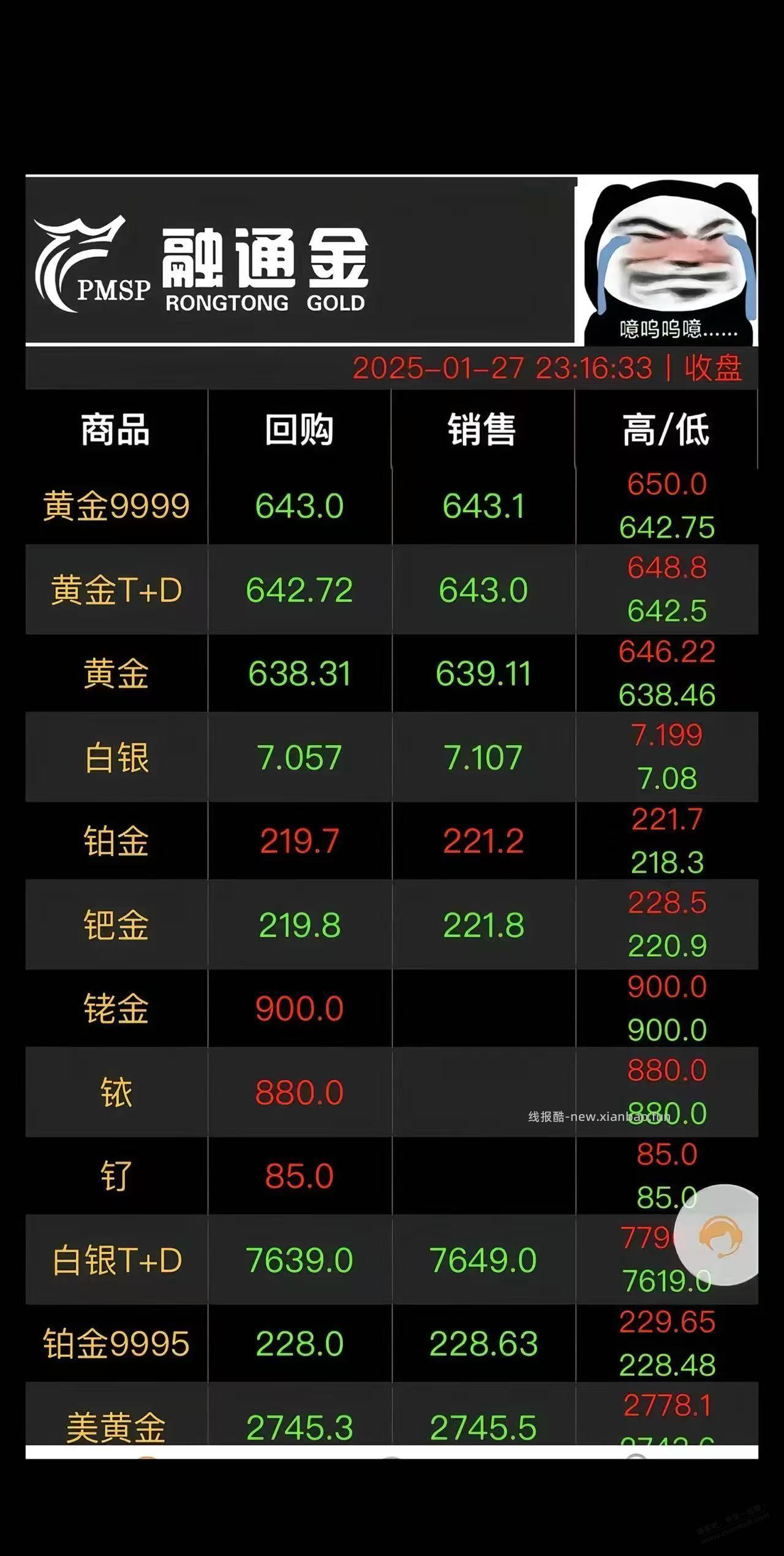Click the timestamp 2025-01-27 23:16:33
Viewport: 784px width, 1556px height.
pyautogui.click(x=508, y=368)
